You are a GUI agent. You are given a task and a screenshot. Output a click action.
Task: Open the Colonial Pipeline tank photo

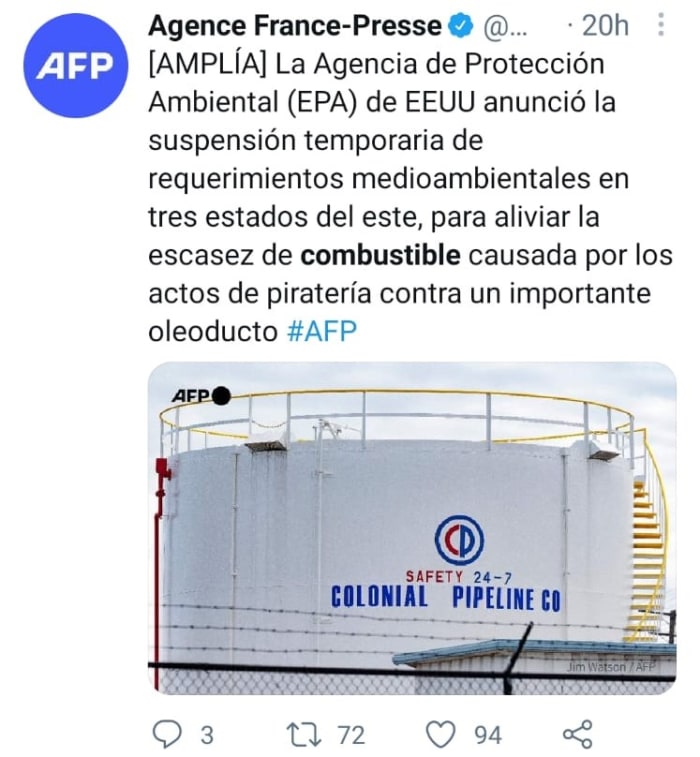(x=412, y=528)
